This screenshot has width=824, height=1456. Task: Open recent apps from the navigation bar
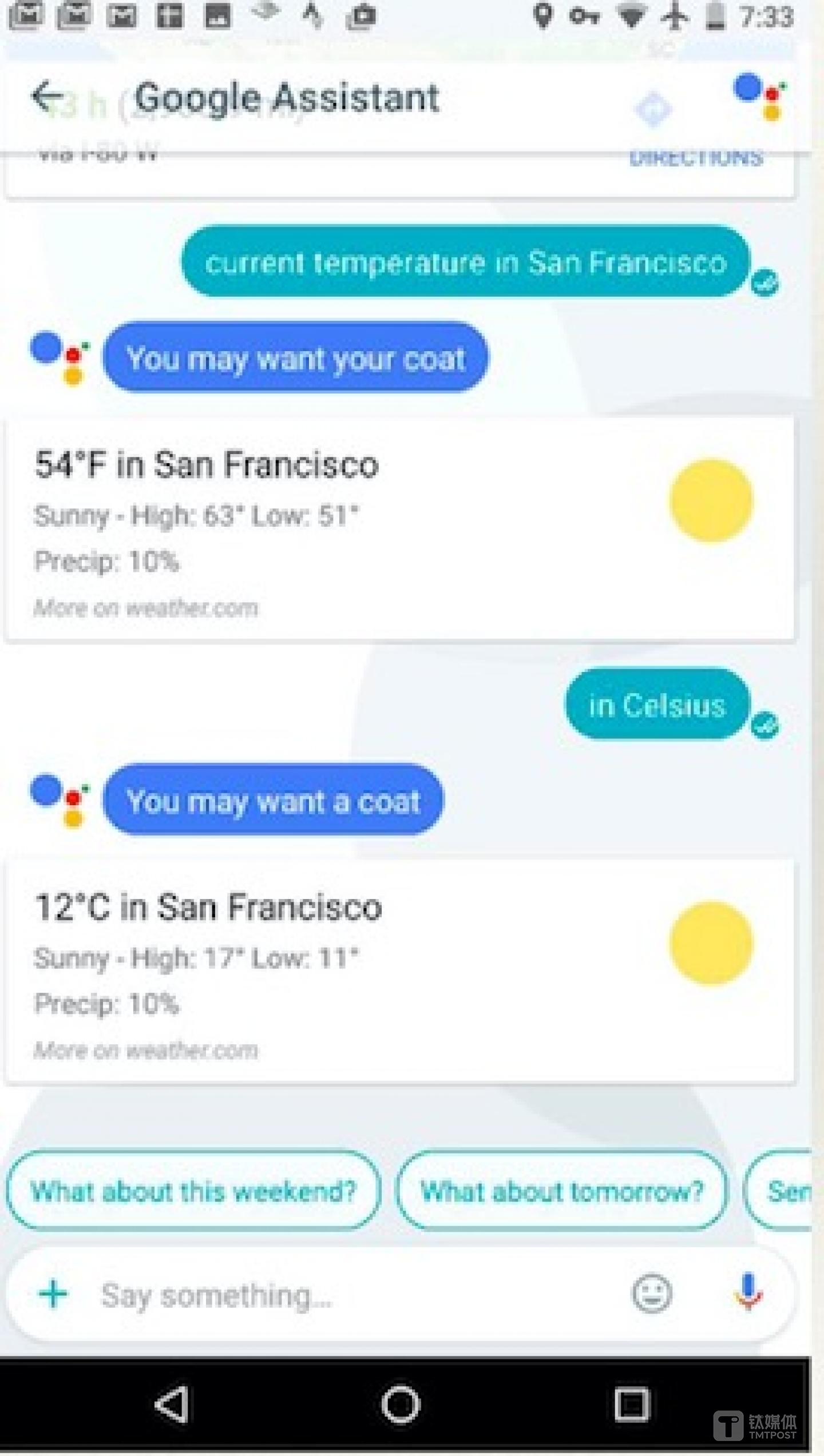(x=632, y=1405)
